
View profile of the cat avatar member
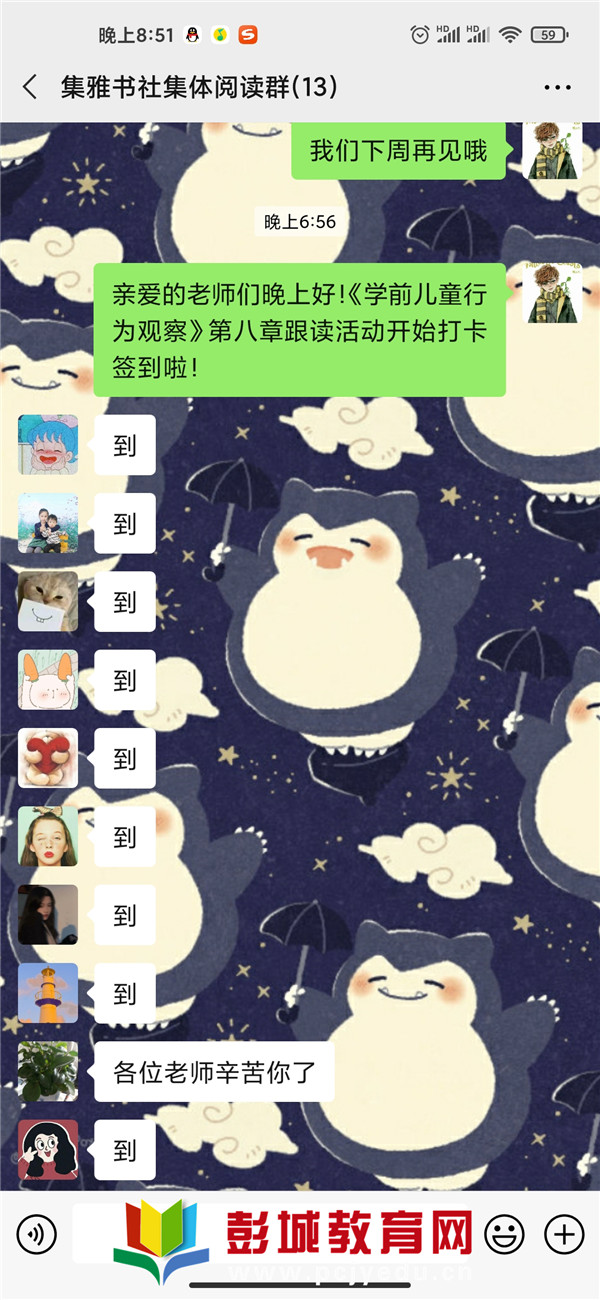click(x=48, y=601)
